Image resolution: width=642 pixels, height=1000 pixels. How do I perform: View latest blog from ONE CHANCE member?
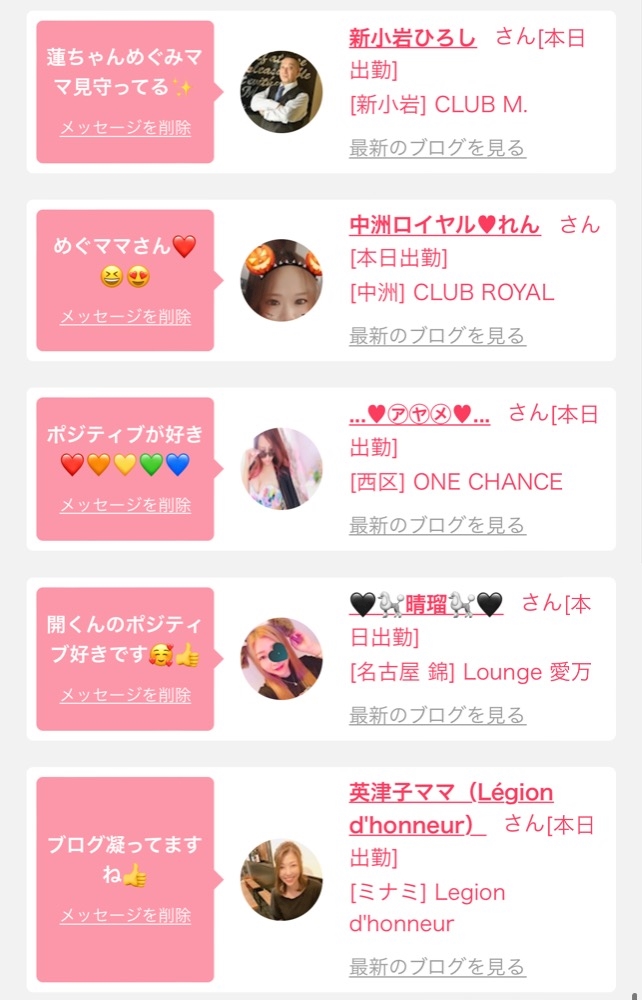(436, 525)
